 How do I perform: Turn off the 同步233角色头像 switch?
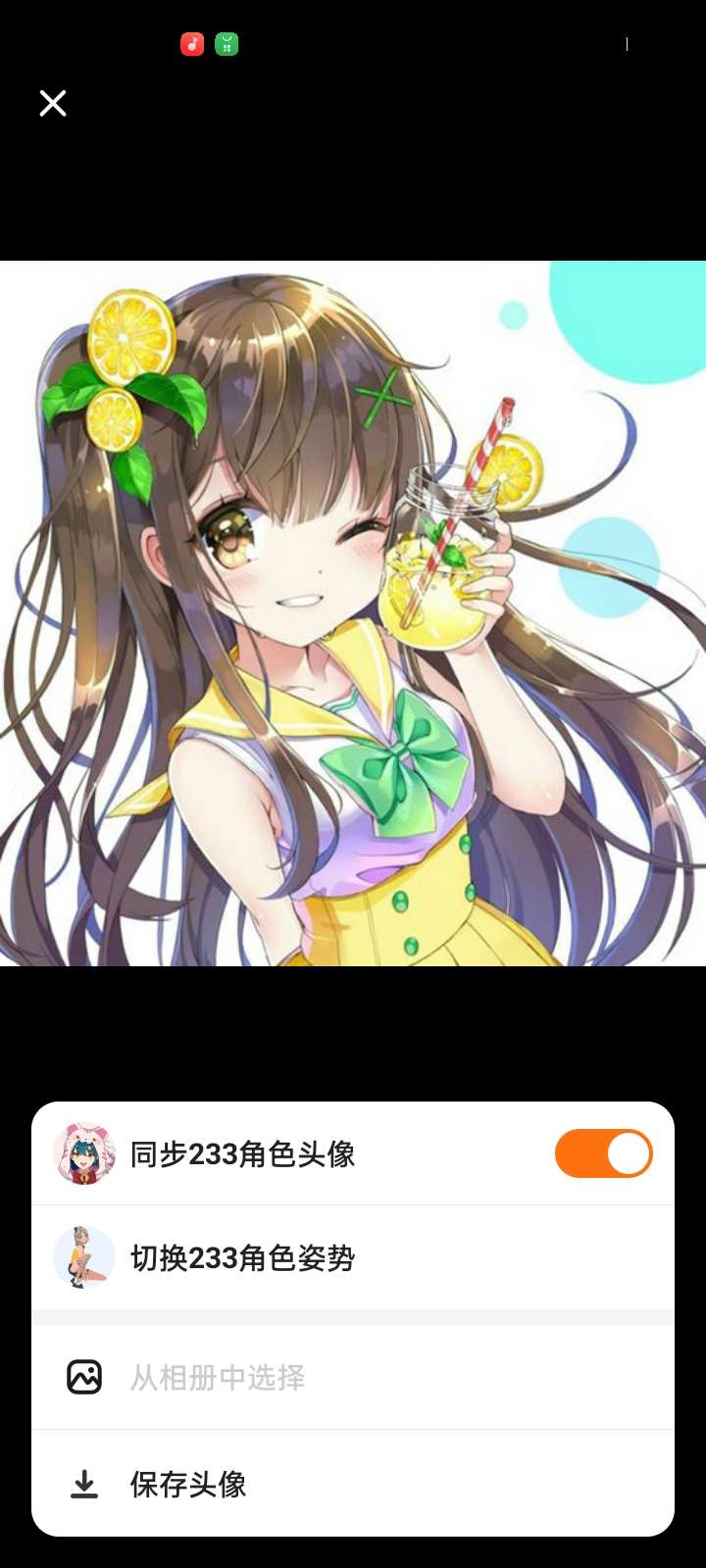point(603,1153)
